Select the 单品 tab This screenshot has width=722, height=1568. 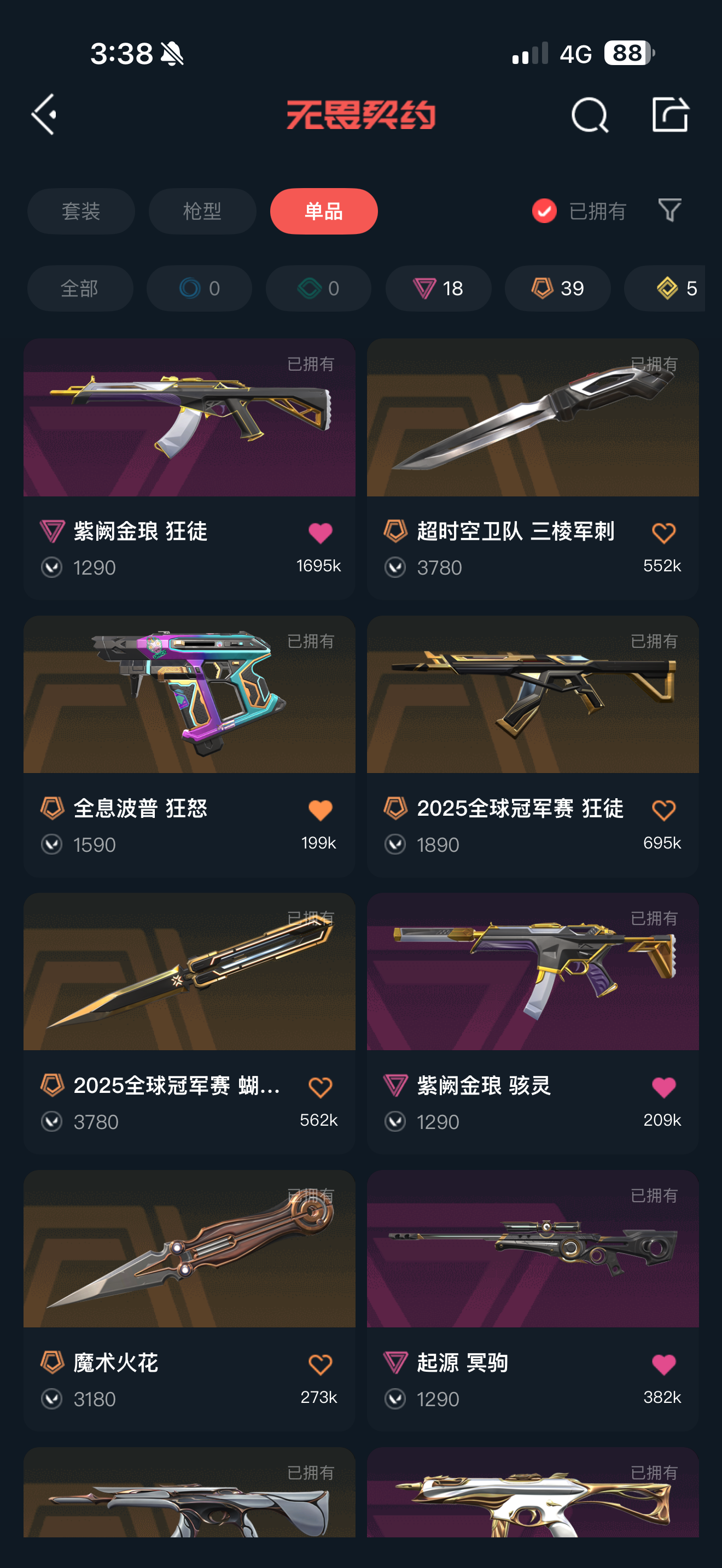tap(323, 211)
